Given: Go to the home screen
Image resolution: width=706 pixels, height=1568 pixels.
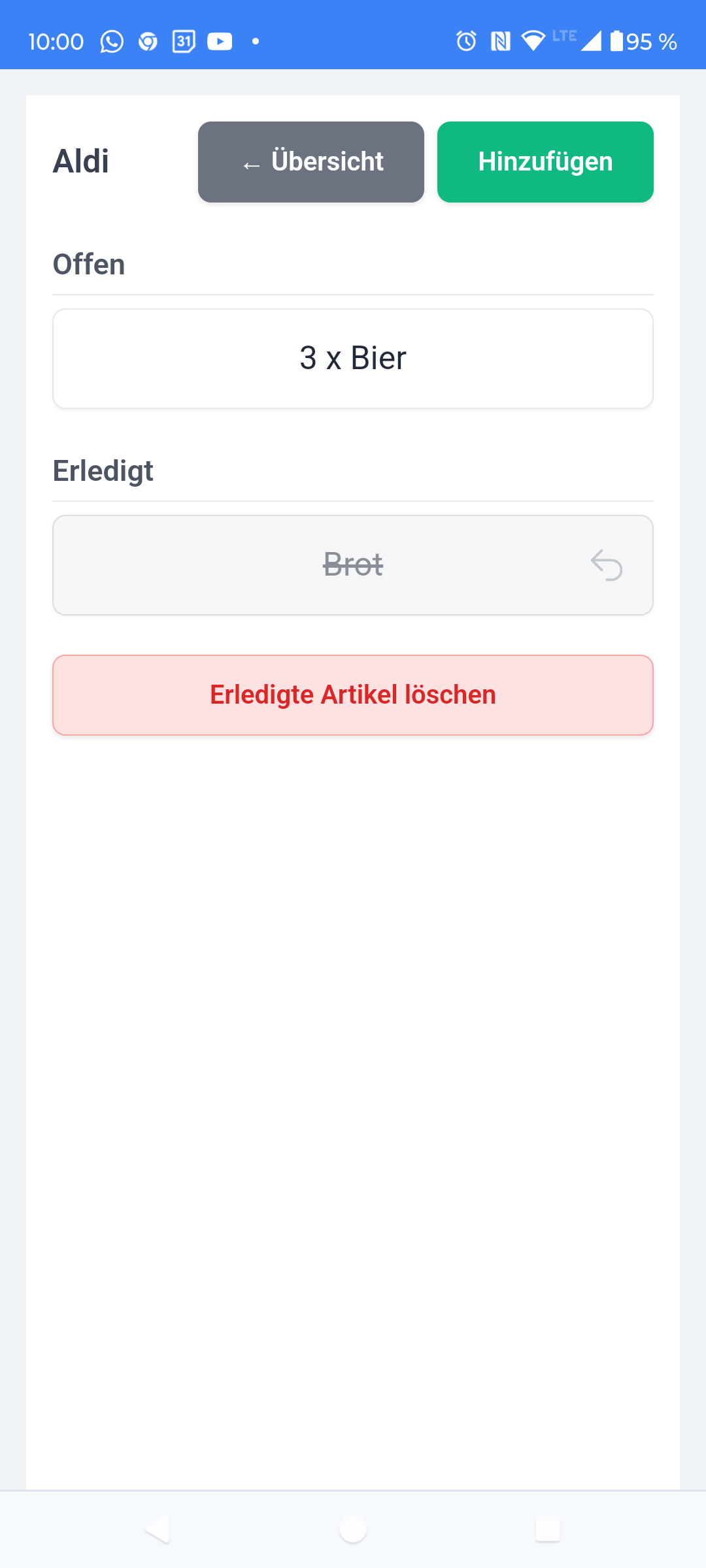Looking at the screenshot, I should (x=353, y=1529).
